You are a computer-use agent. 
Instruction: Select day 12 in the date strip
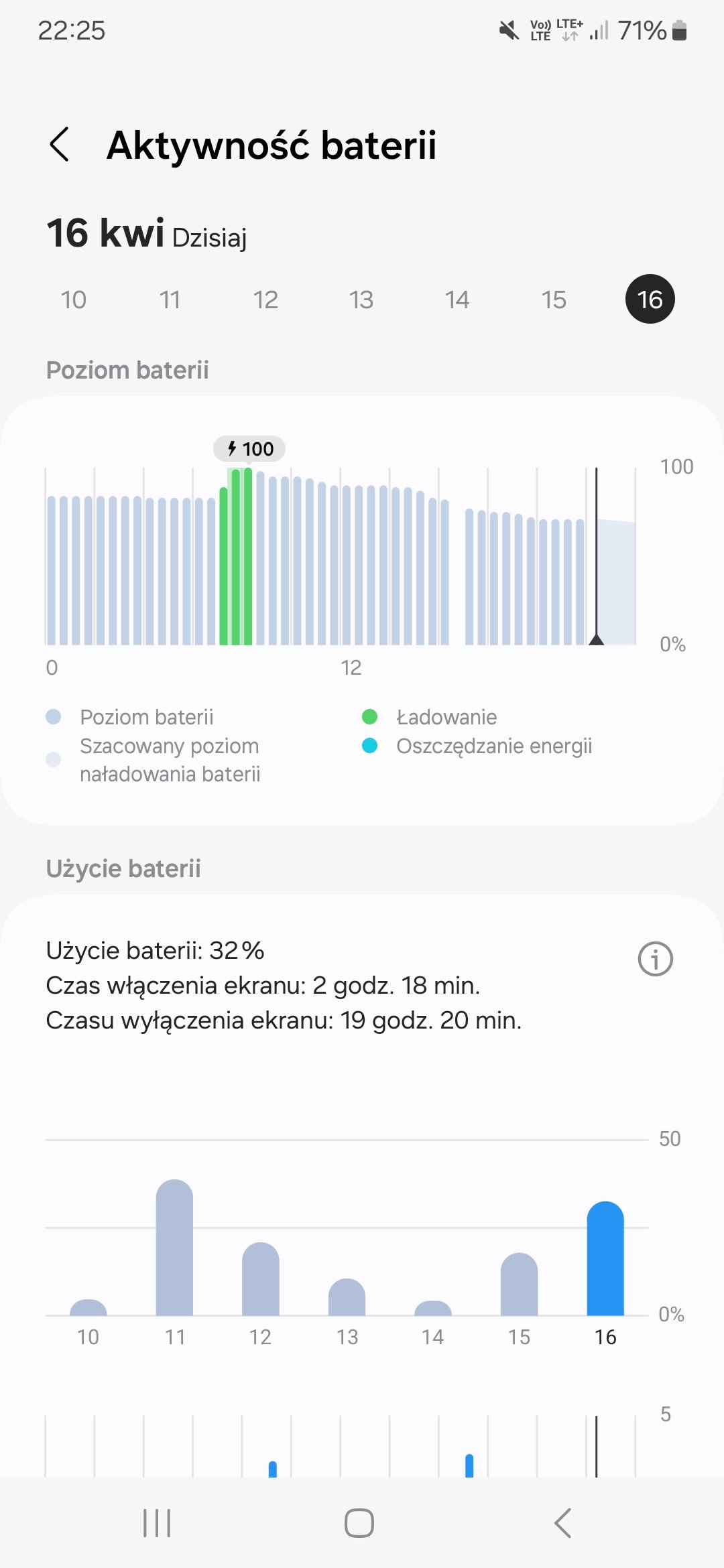[x=265, y=300]
